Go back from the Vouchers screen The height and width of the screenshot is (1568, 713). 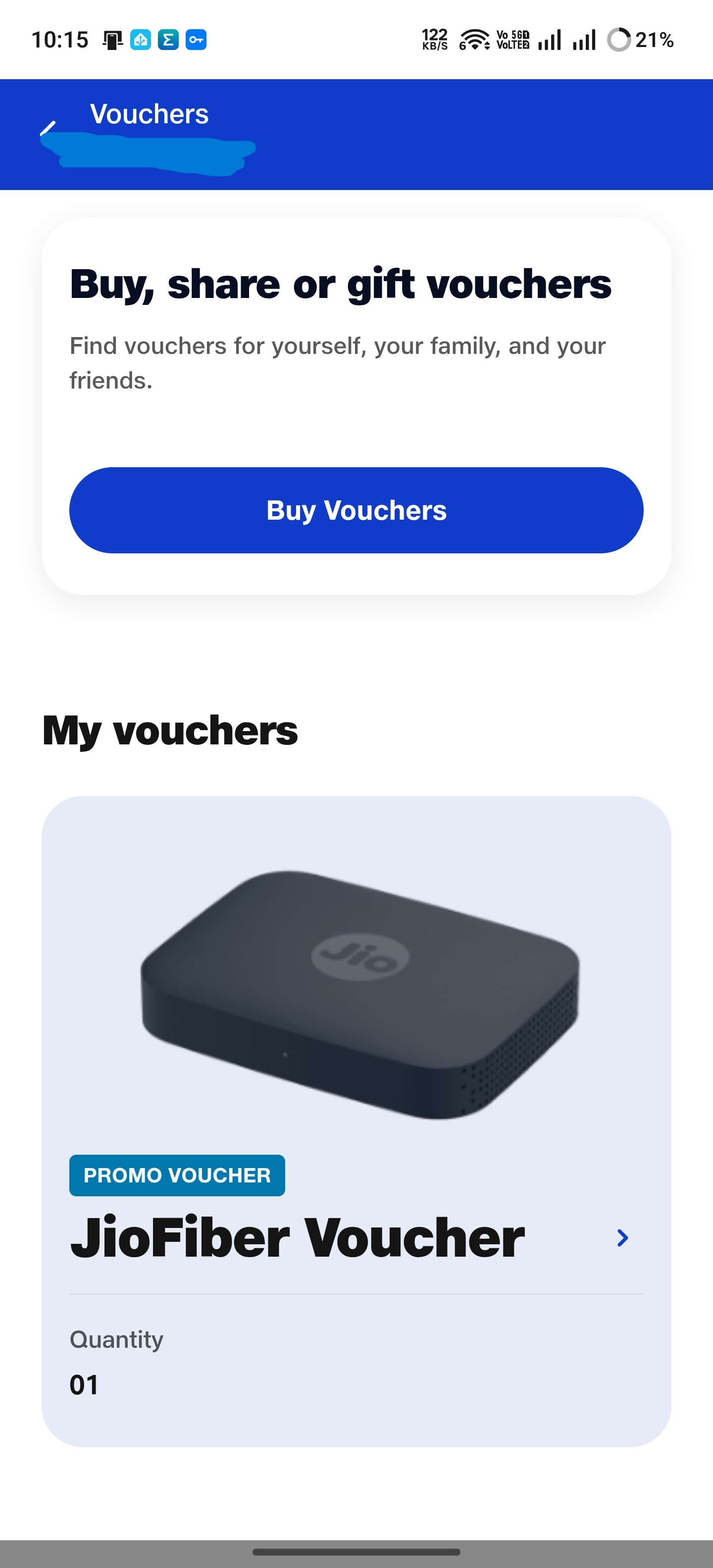point(48,128)
